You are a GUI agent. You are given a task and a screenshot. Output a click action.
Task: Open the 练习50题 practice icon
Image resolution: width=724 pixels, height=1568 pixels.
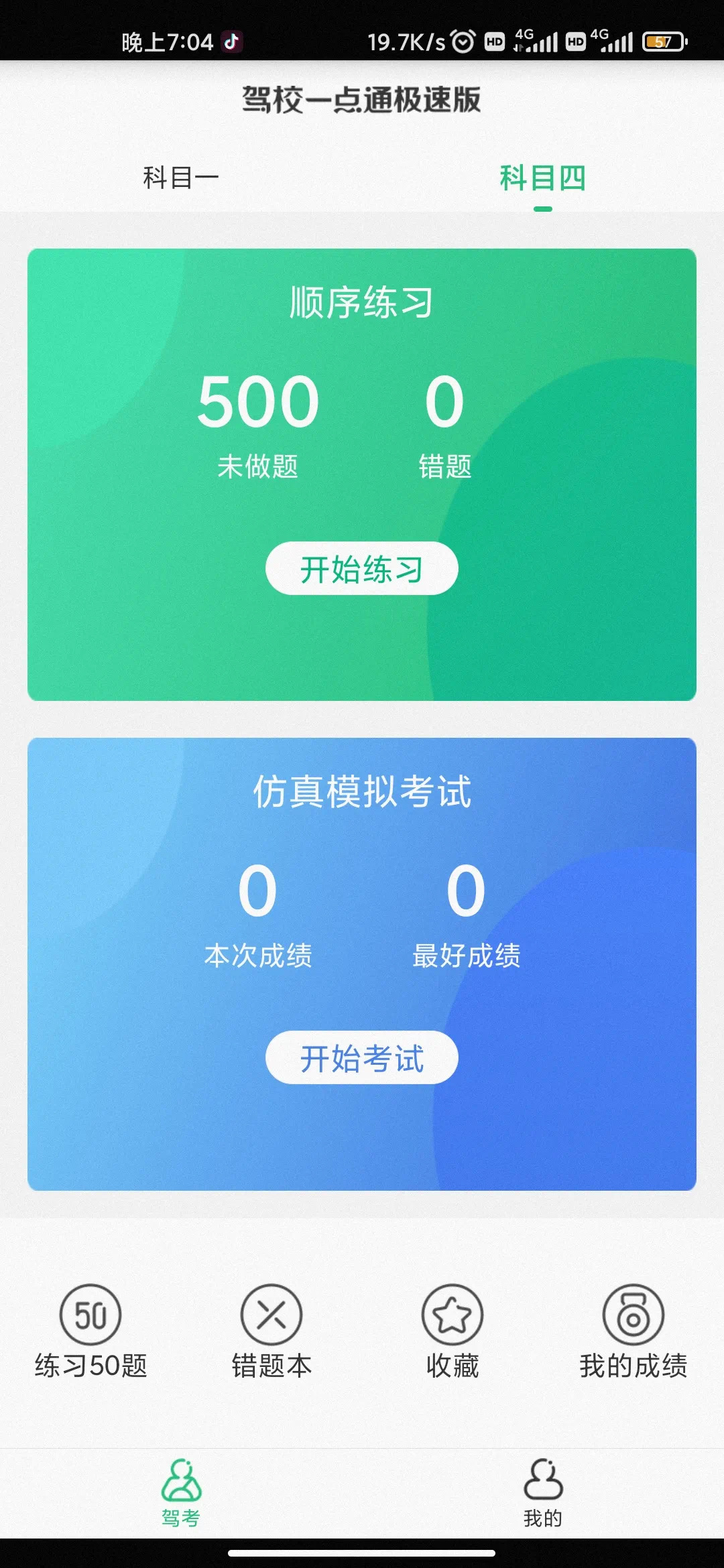click(90, 1333)
